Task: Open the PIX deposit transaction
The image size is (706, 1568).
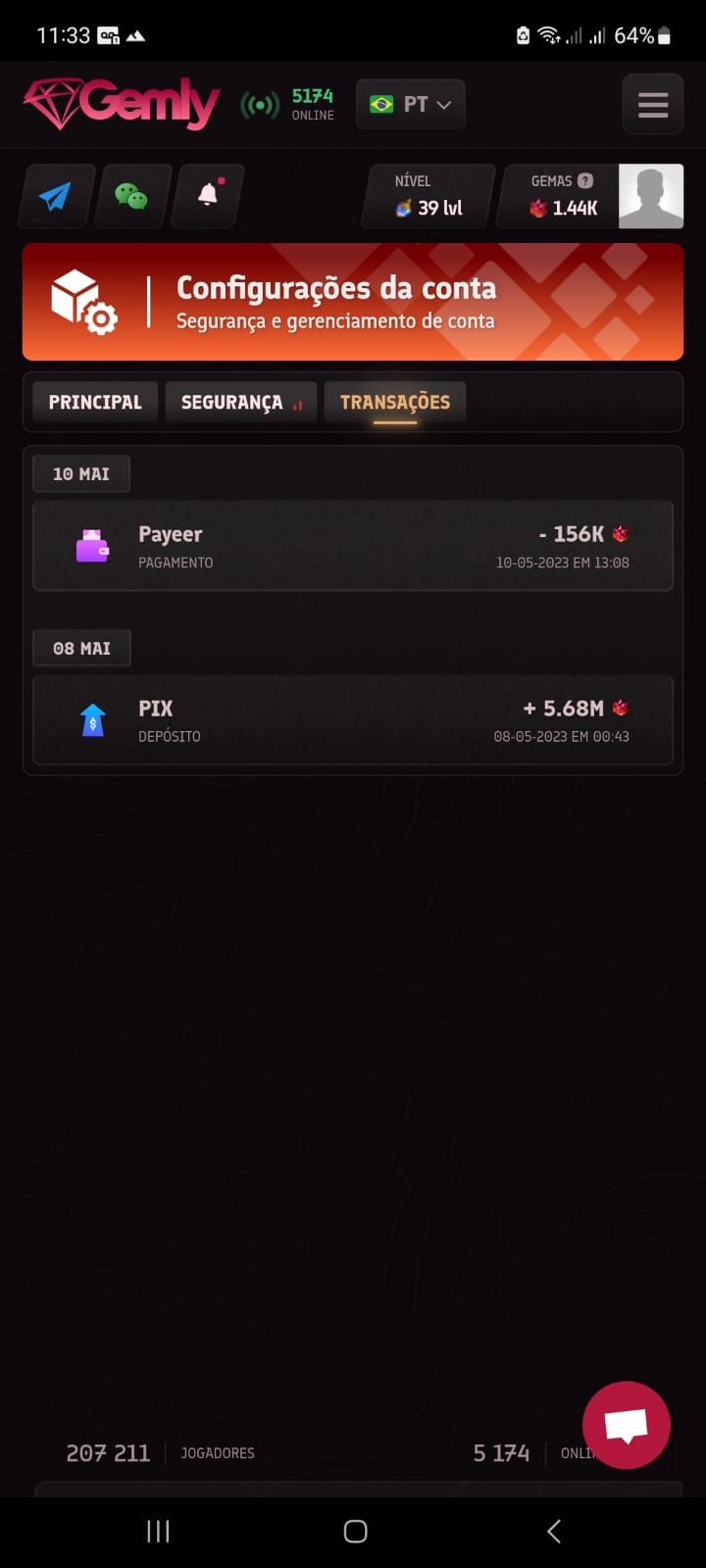Action: click(353, 720)
